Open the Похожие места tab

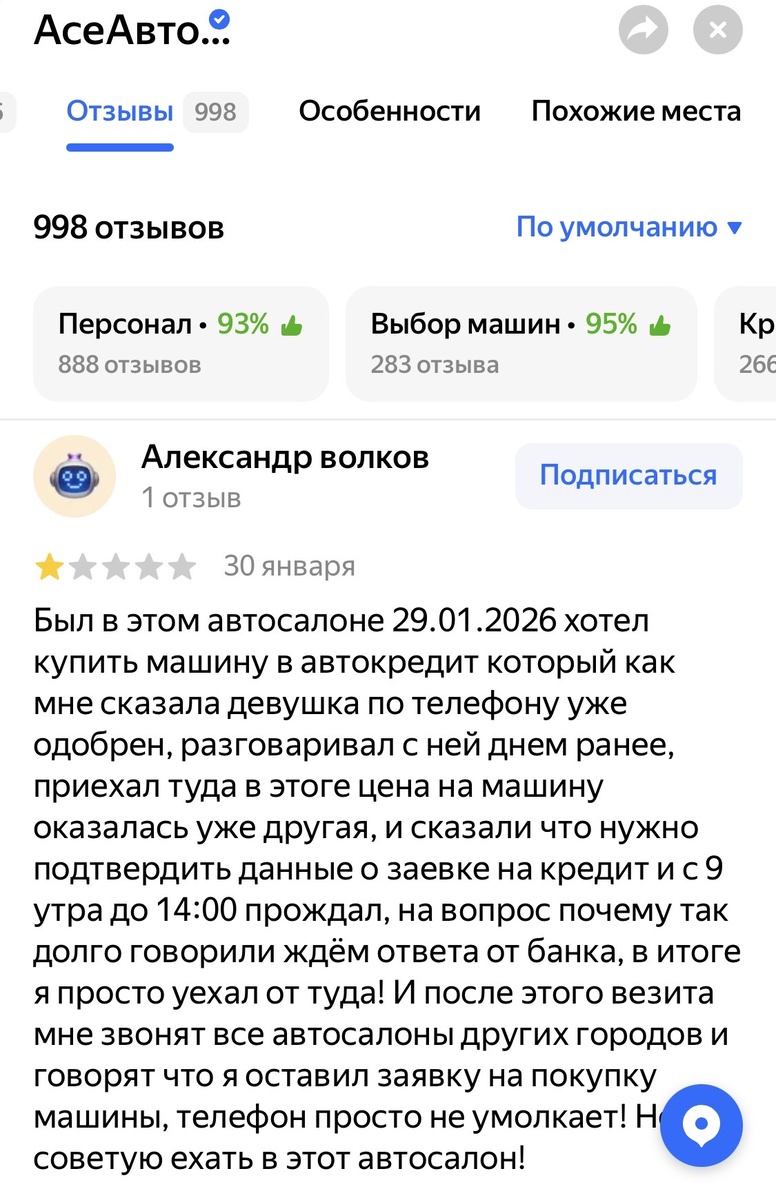point(635,110)
